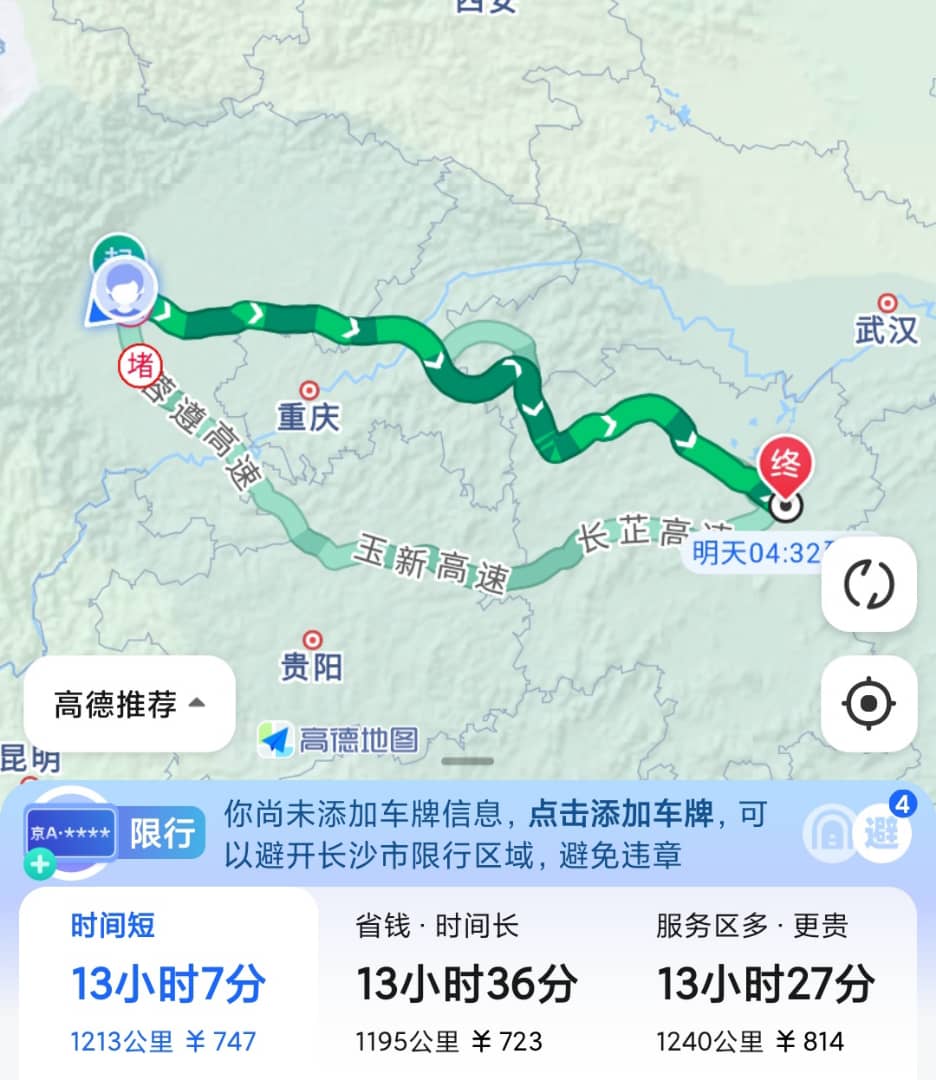Tap 点击添加车牌 to add a license plate
The image size is (936, 1080).
[x=621, y=814]
